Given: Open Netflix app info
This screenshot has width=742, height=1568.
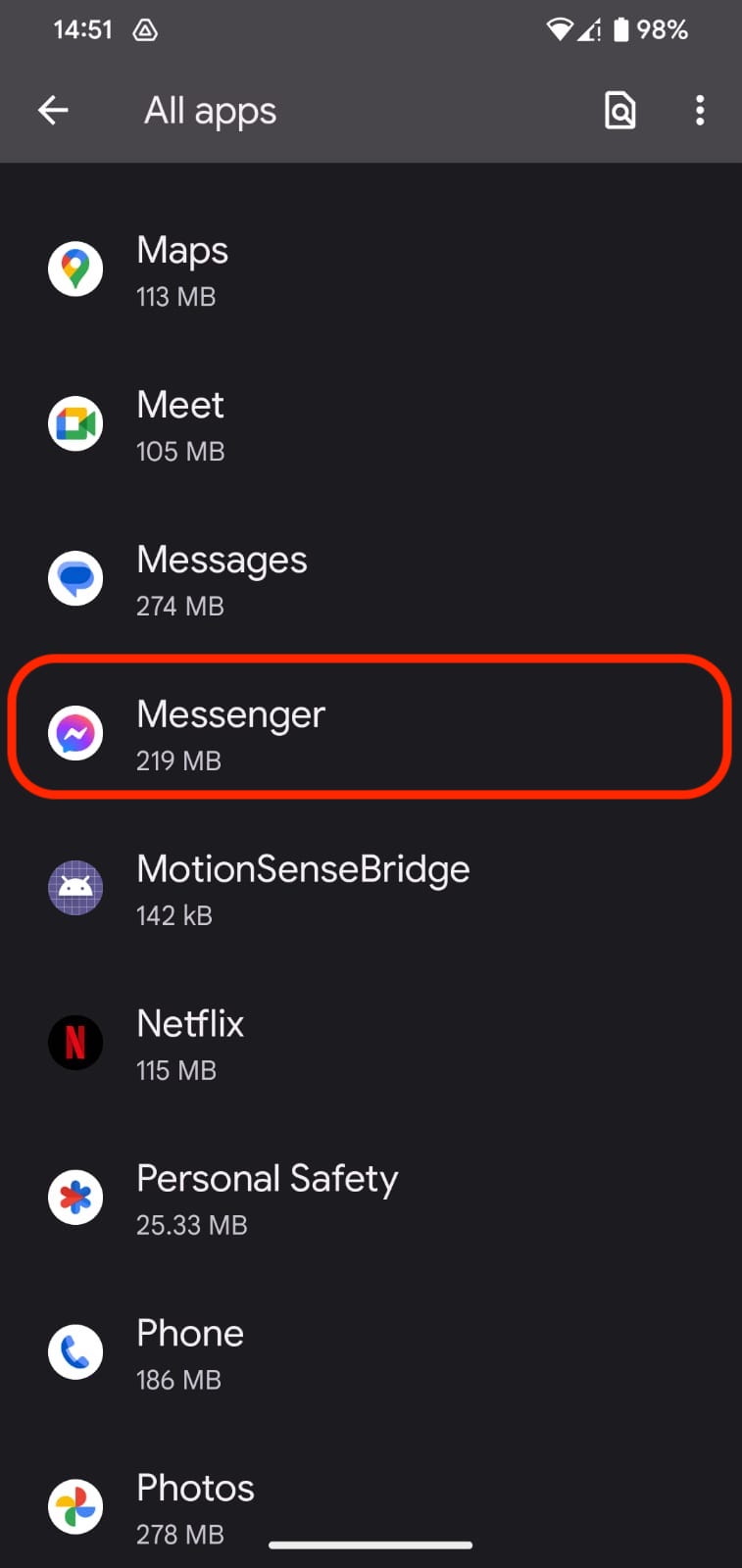Looking at the screenshot, I should 371,1044.
